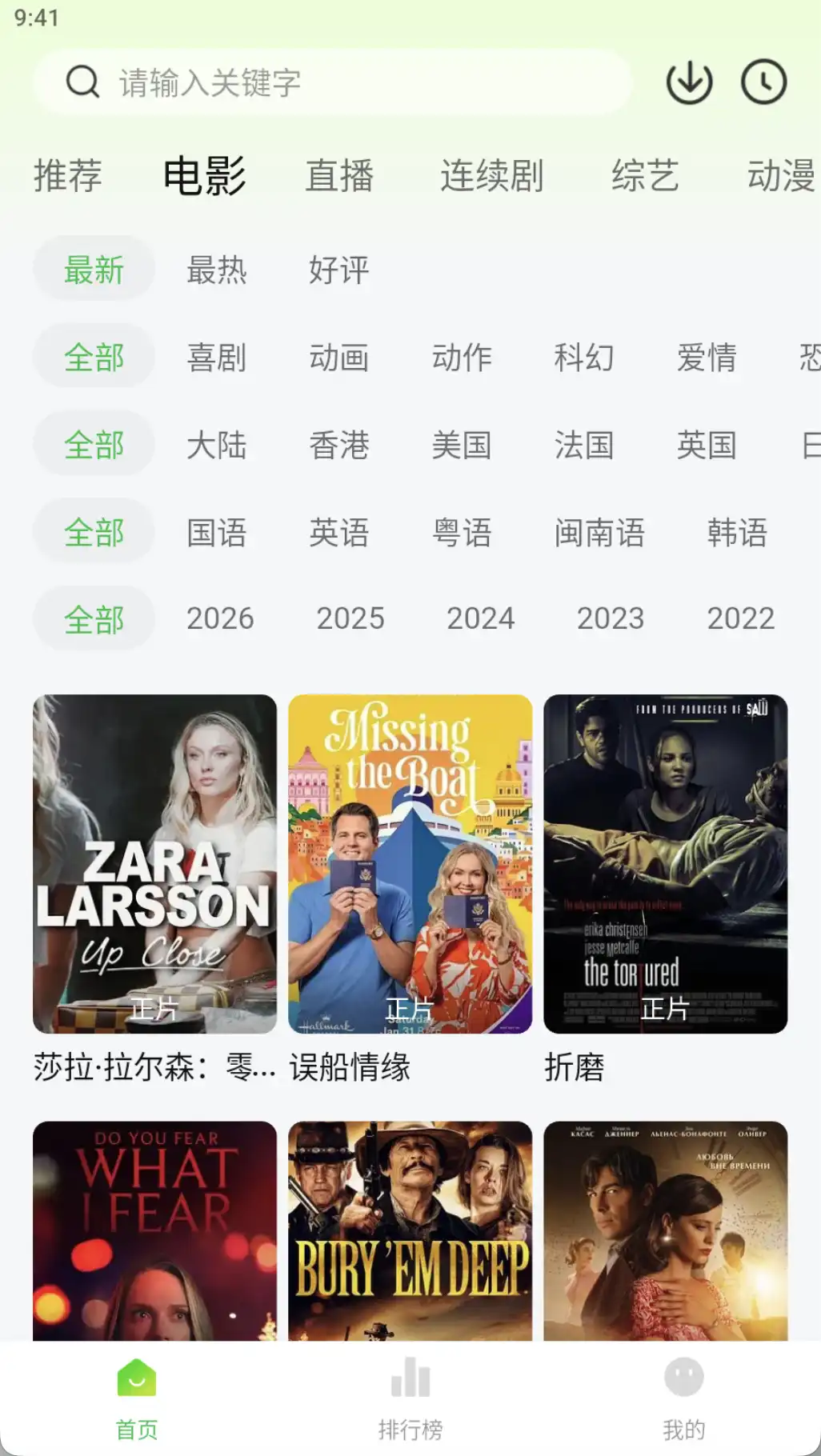Screen dimensions: 821x1456
Task: Tap the keyword search input field
Action: 320,81
